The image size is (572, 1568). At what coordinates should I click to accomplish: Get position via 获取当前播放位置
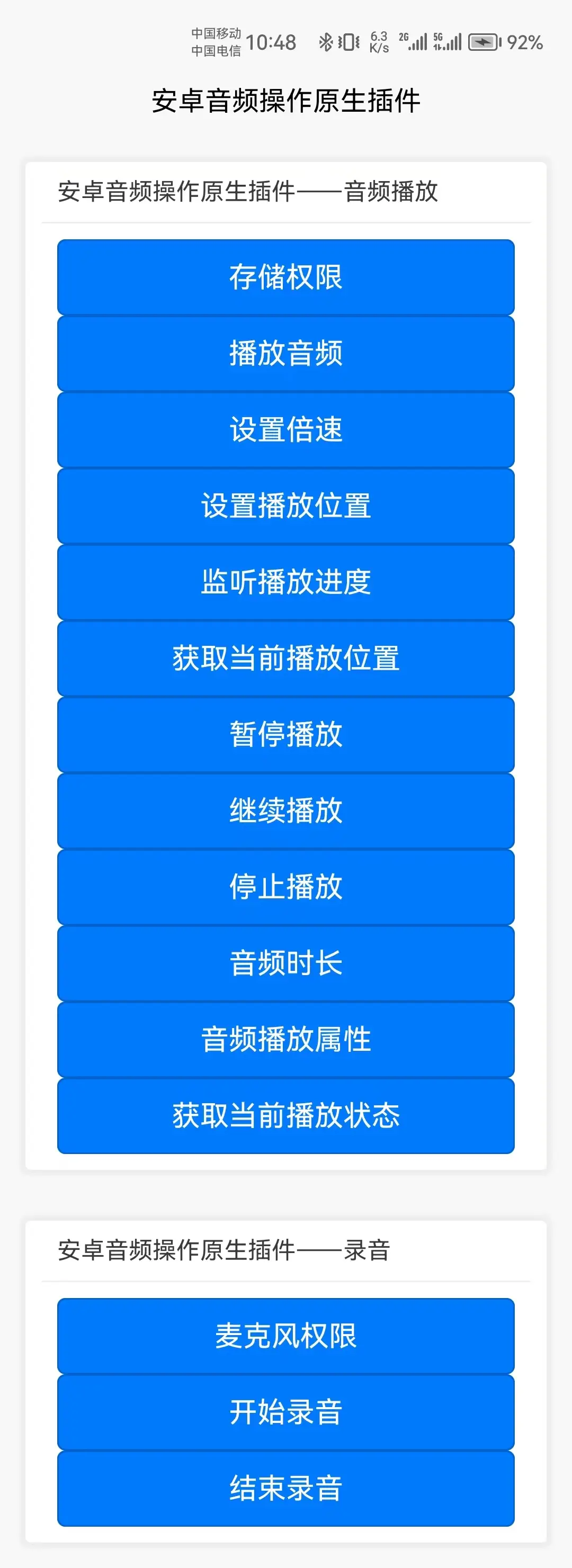coord(285,658)
